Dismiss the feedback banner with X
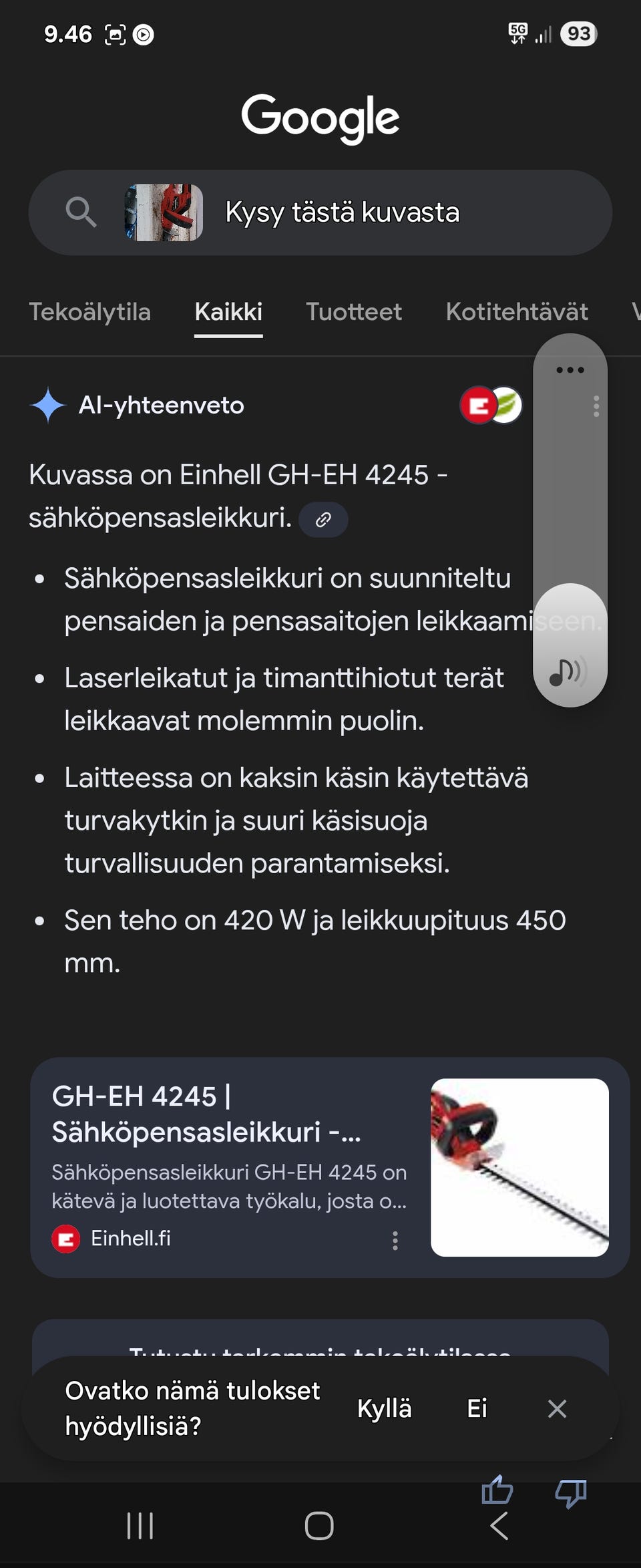The image size is (641, 1568). [558, 1408]
